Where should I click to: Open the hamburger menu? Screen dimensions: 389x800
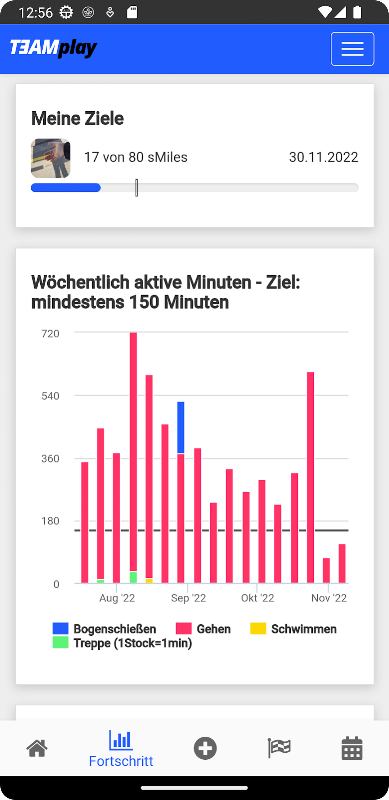tap(352, 49)
